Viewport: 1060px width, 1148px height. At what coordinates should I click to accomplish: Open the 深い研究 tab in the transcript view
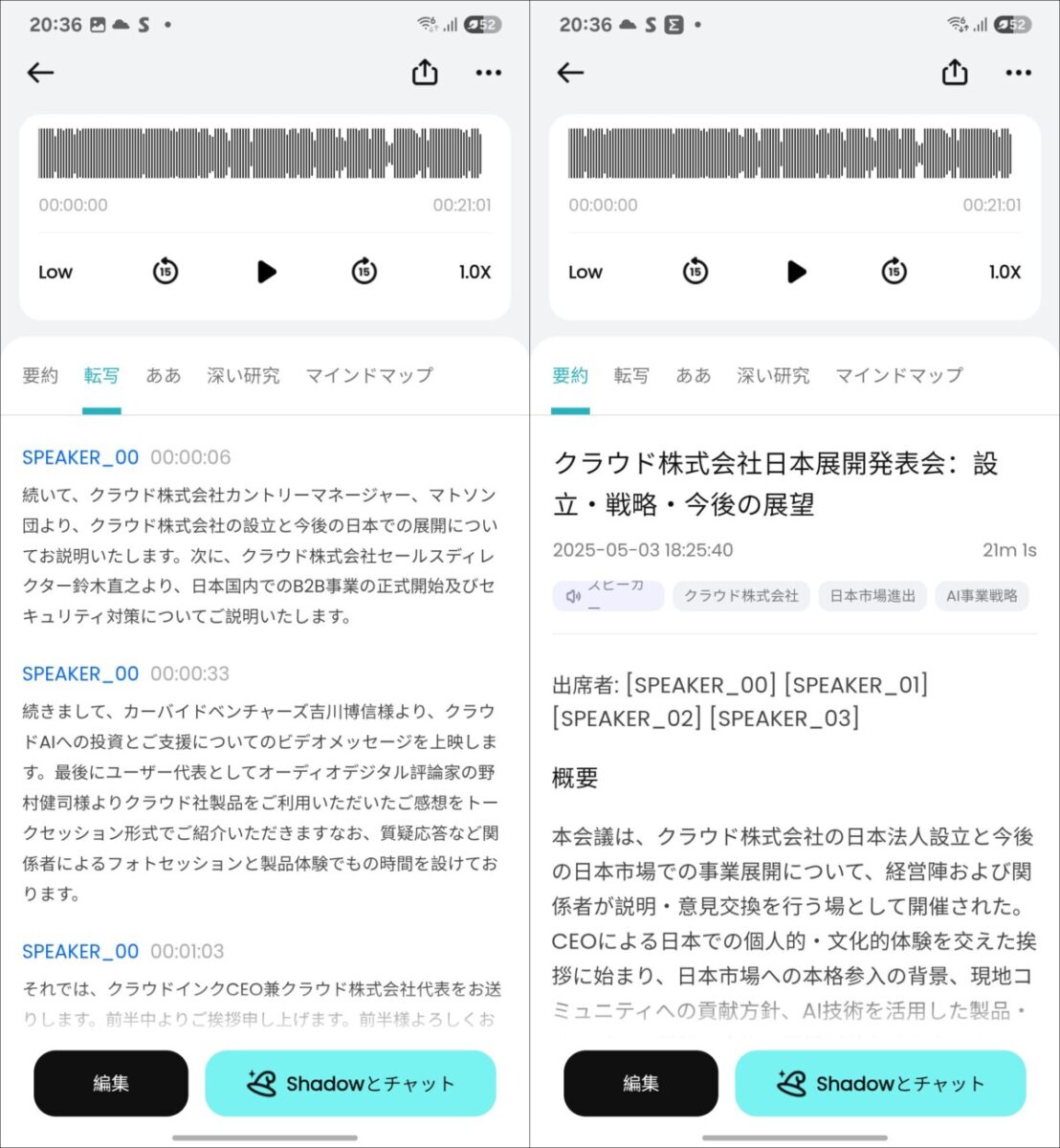(x=243, y=376)
